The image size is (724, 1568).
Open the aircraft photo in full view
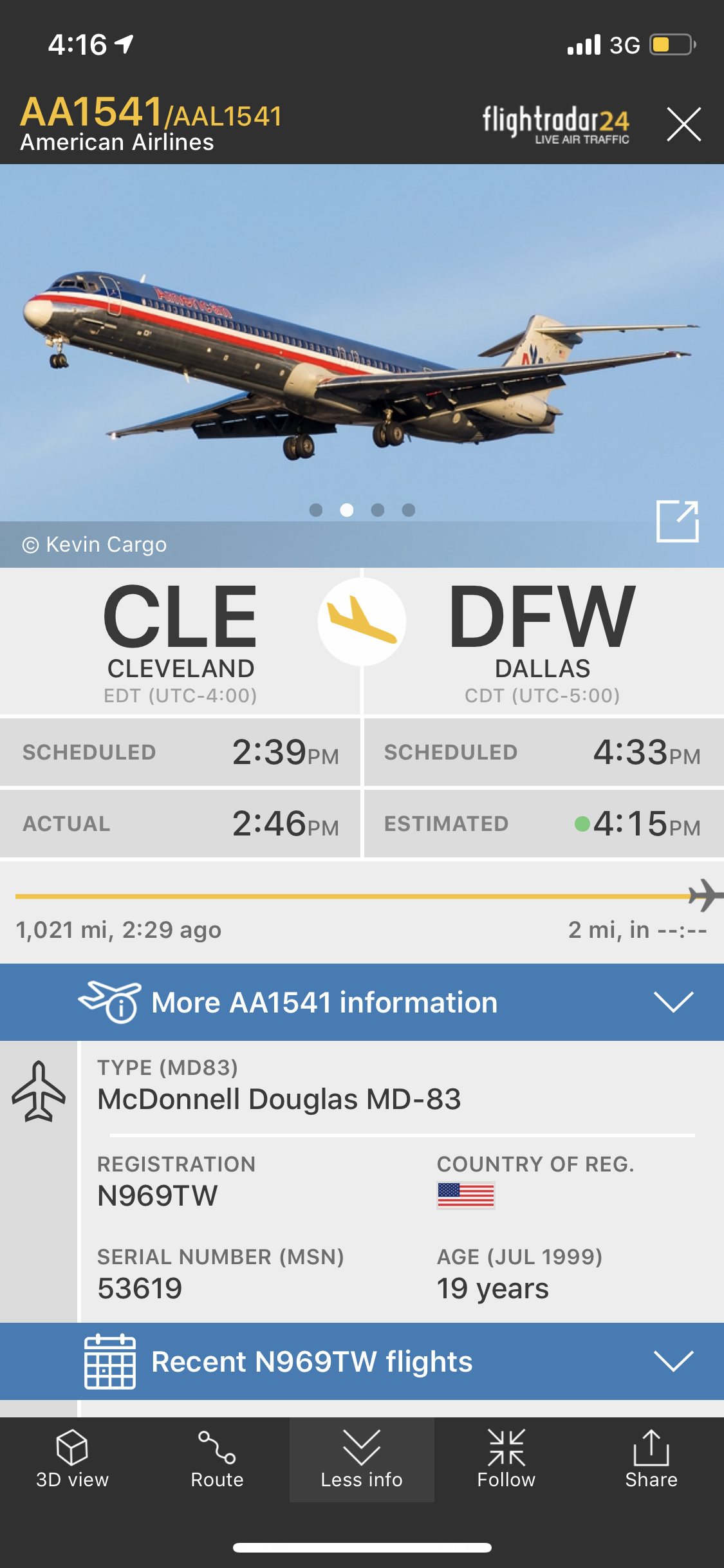[x=677, y=521]
